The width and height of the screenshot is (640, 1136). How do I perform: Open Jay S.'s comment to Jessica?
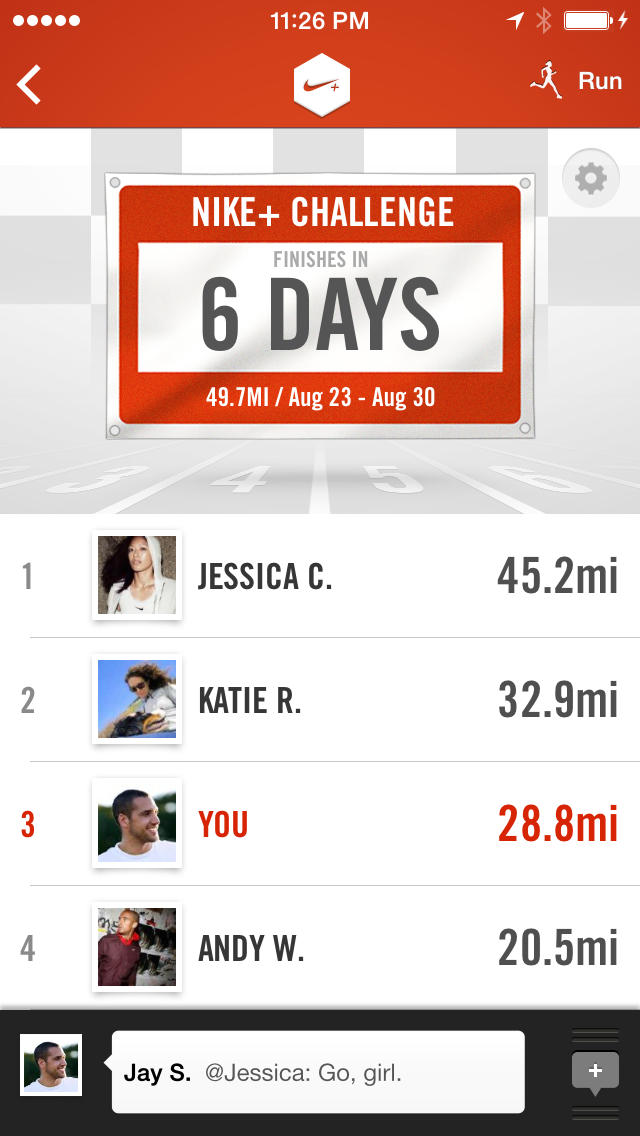318,1073
